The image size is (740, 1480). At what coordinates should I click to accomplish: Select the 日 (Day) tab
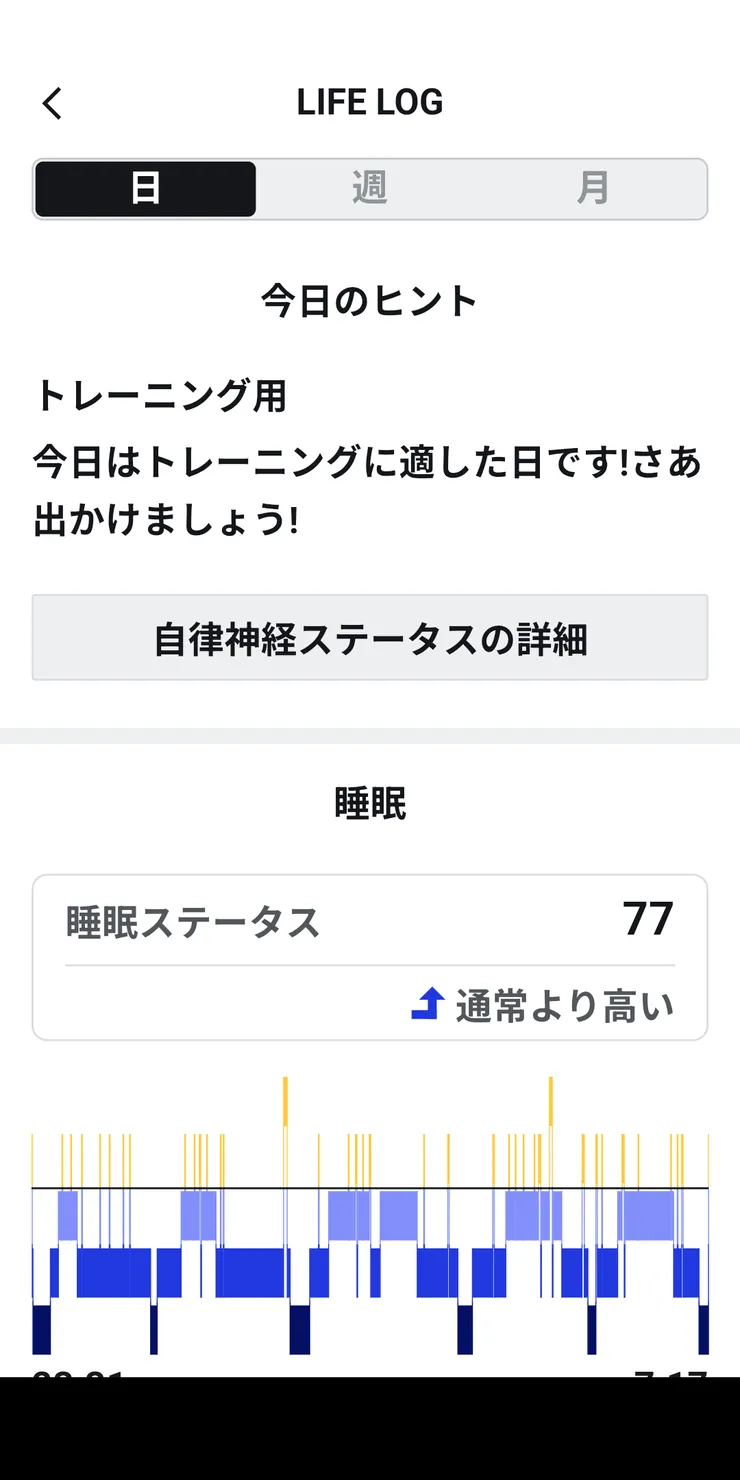[145, 189]
